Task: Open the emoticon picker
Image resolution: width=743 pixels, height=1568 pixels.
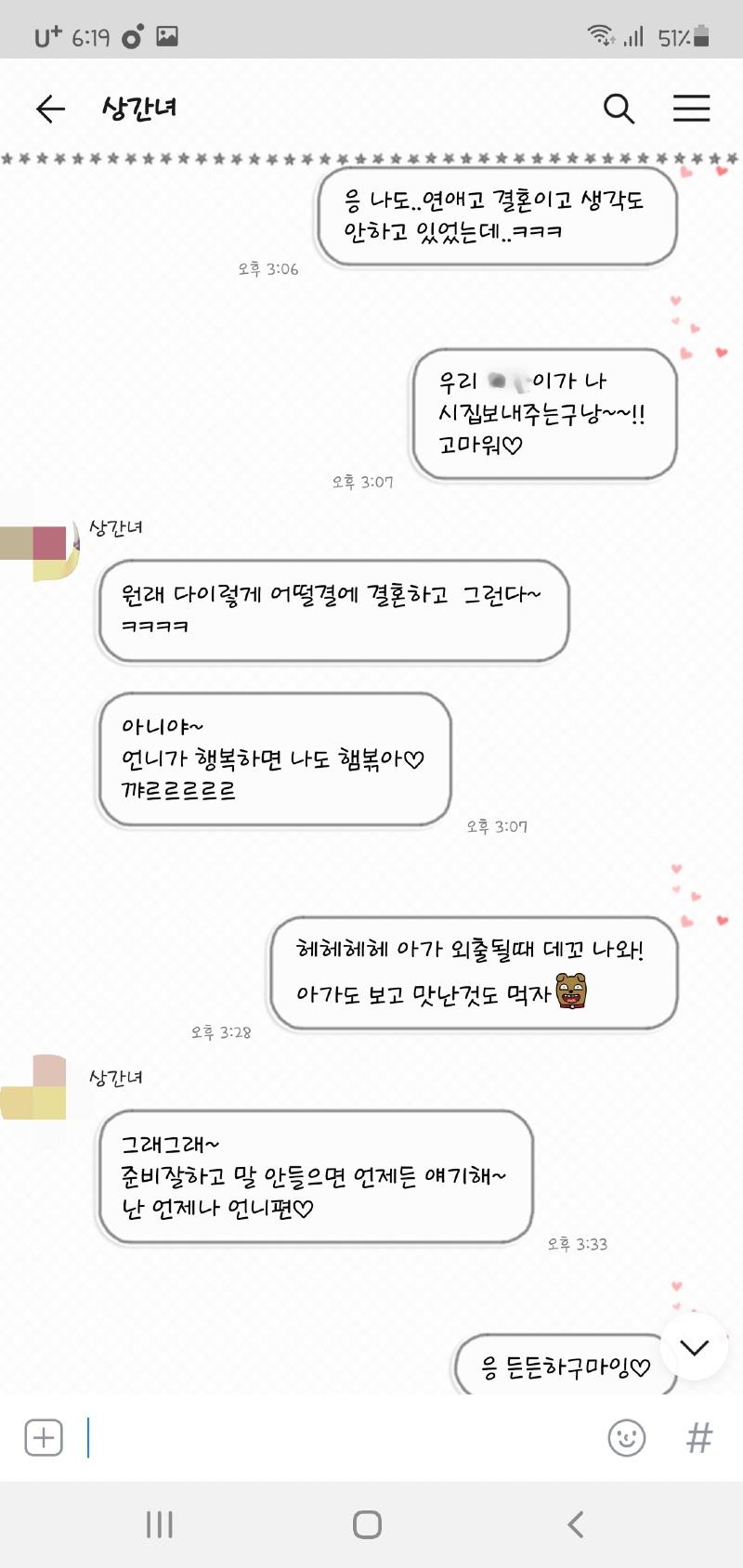Action: click(626, 1437)
